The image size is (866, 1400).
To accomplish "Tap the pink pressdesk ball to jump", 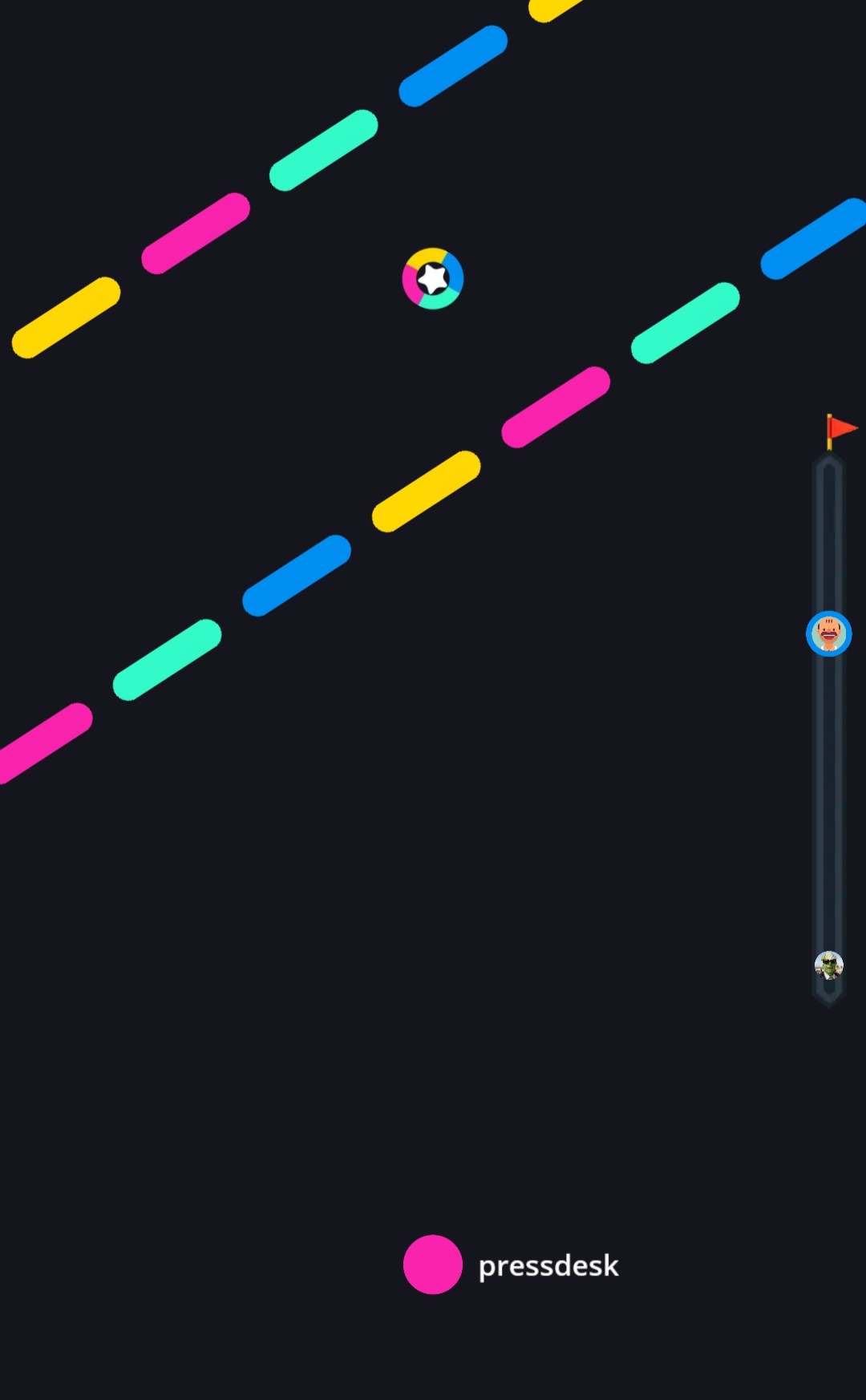I will pos(433,1264).
